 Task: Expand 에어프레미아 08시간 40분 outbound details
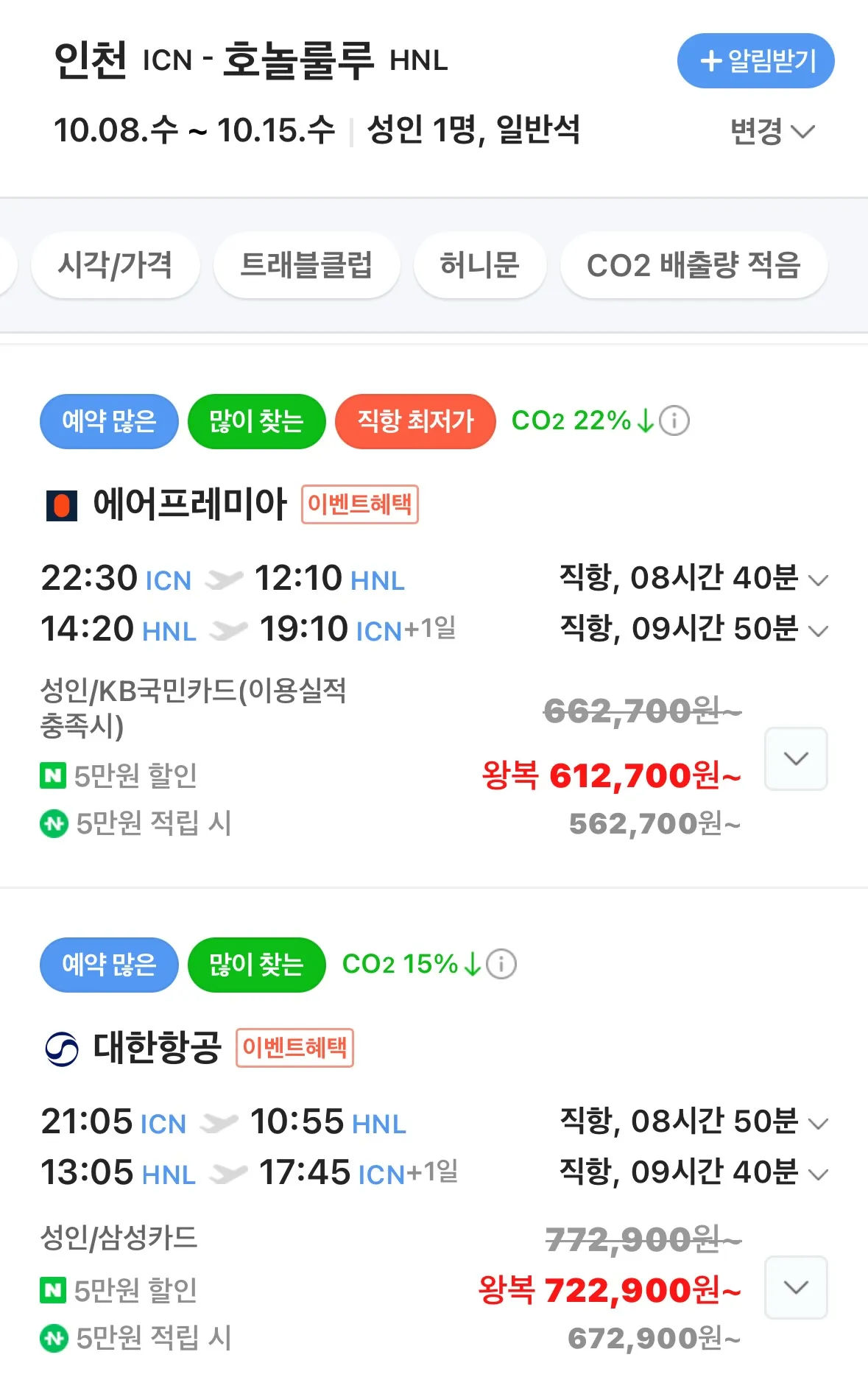[818, 580]
